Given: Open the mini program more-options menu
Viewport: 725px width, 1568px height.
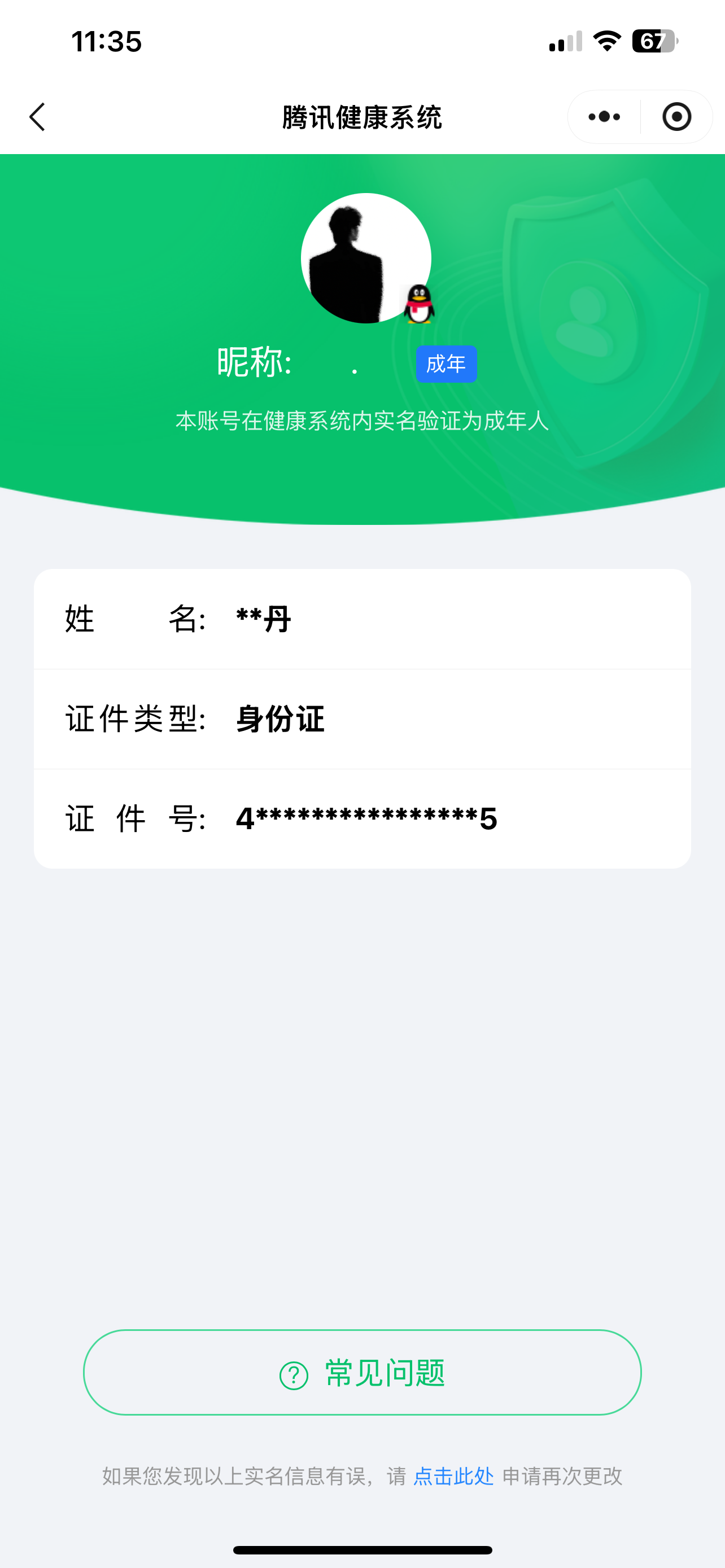Looking at the screenshot, I should [604, 117].
